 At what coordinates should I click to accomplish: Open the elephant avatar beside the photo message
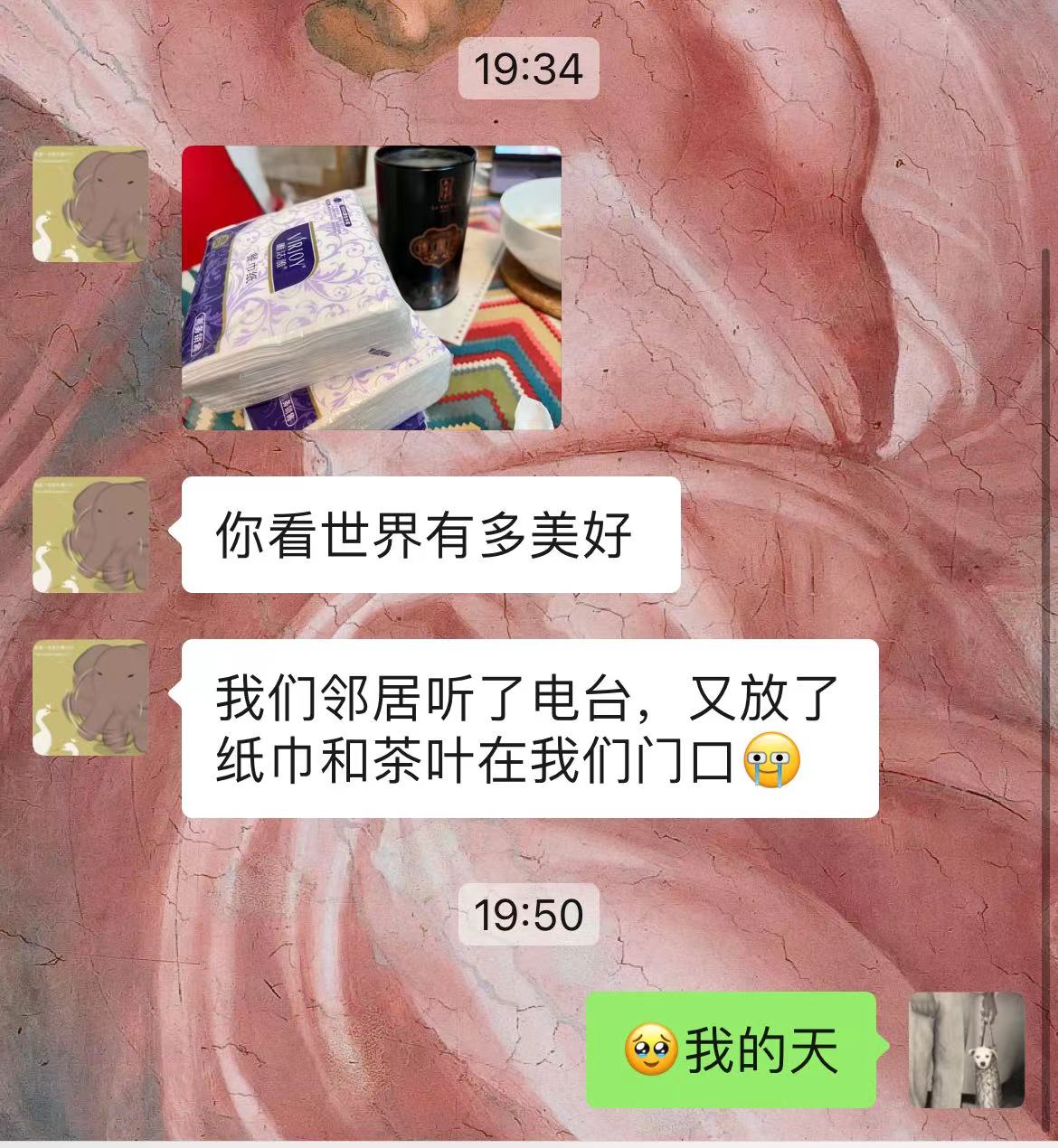pyautogui.click(x=90, y=205)
